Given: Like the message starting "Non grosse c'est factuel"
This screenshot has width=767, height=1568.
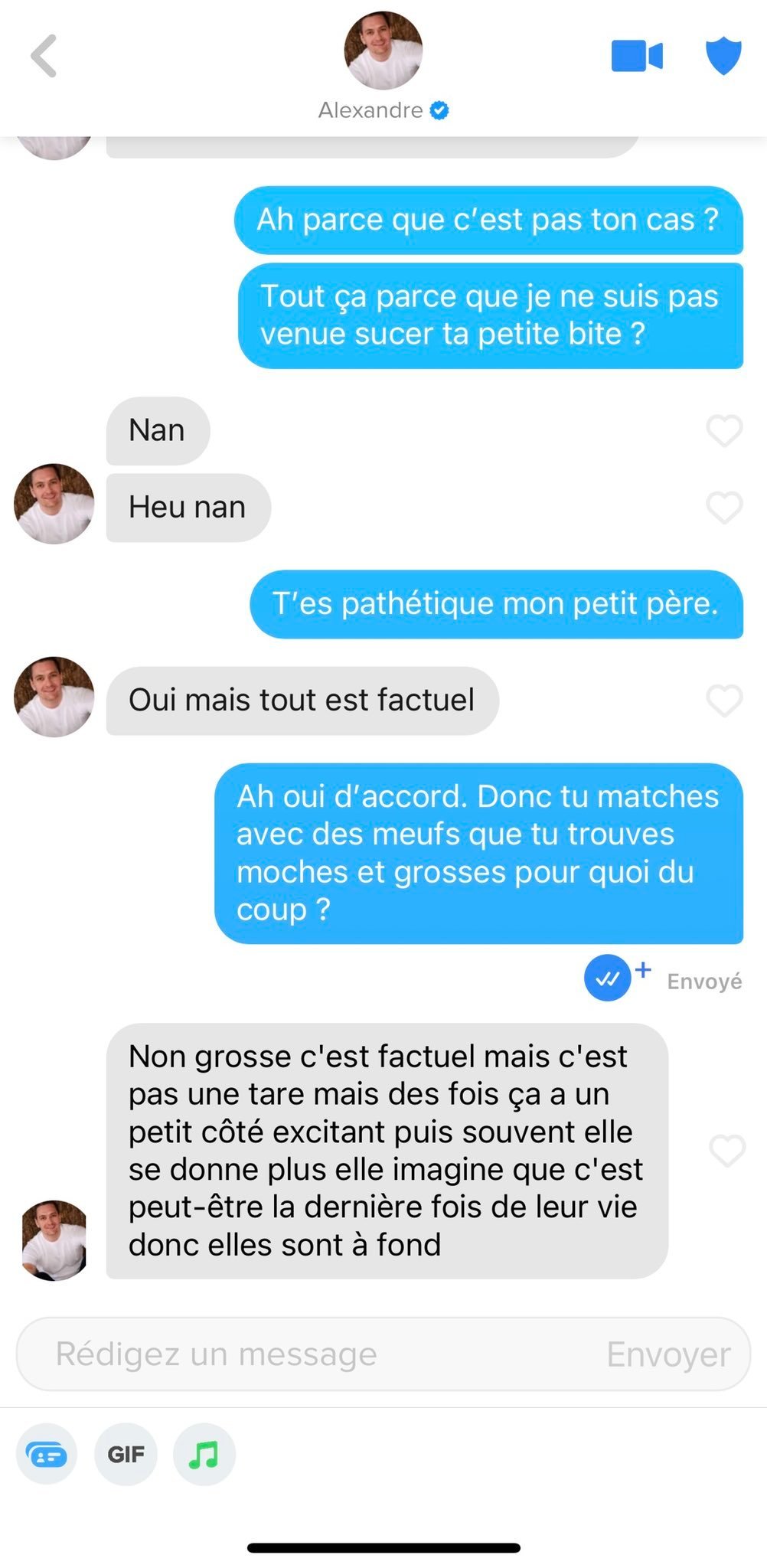Looking at the screenshot, I should pos(727,1150).
